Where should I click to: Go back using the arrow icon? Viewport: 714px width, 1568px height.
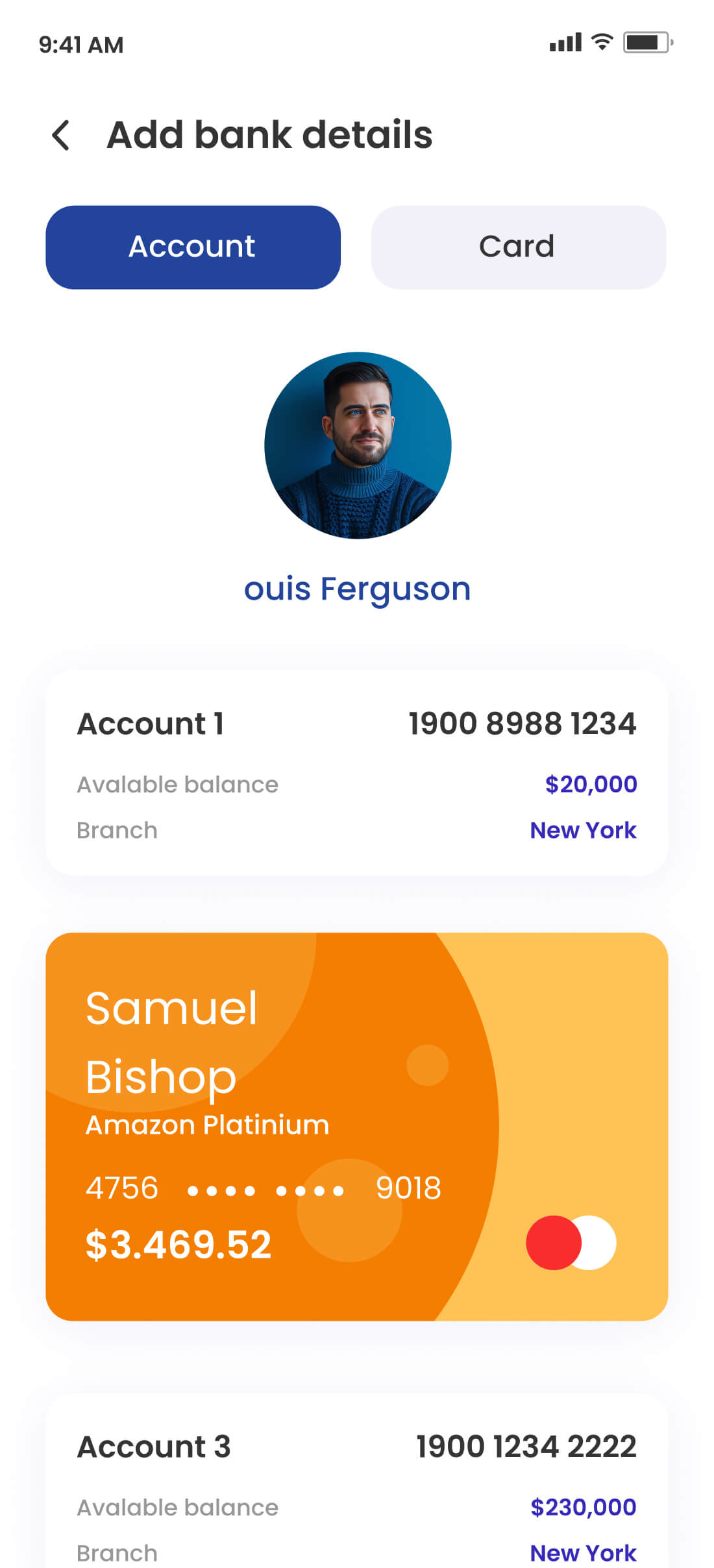pyautogui.click(x=61, y=136)
